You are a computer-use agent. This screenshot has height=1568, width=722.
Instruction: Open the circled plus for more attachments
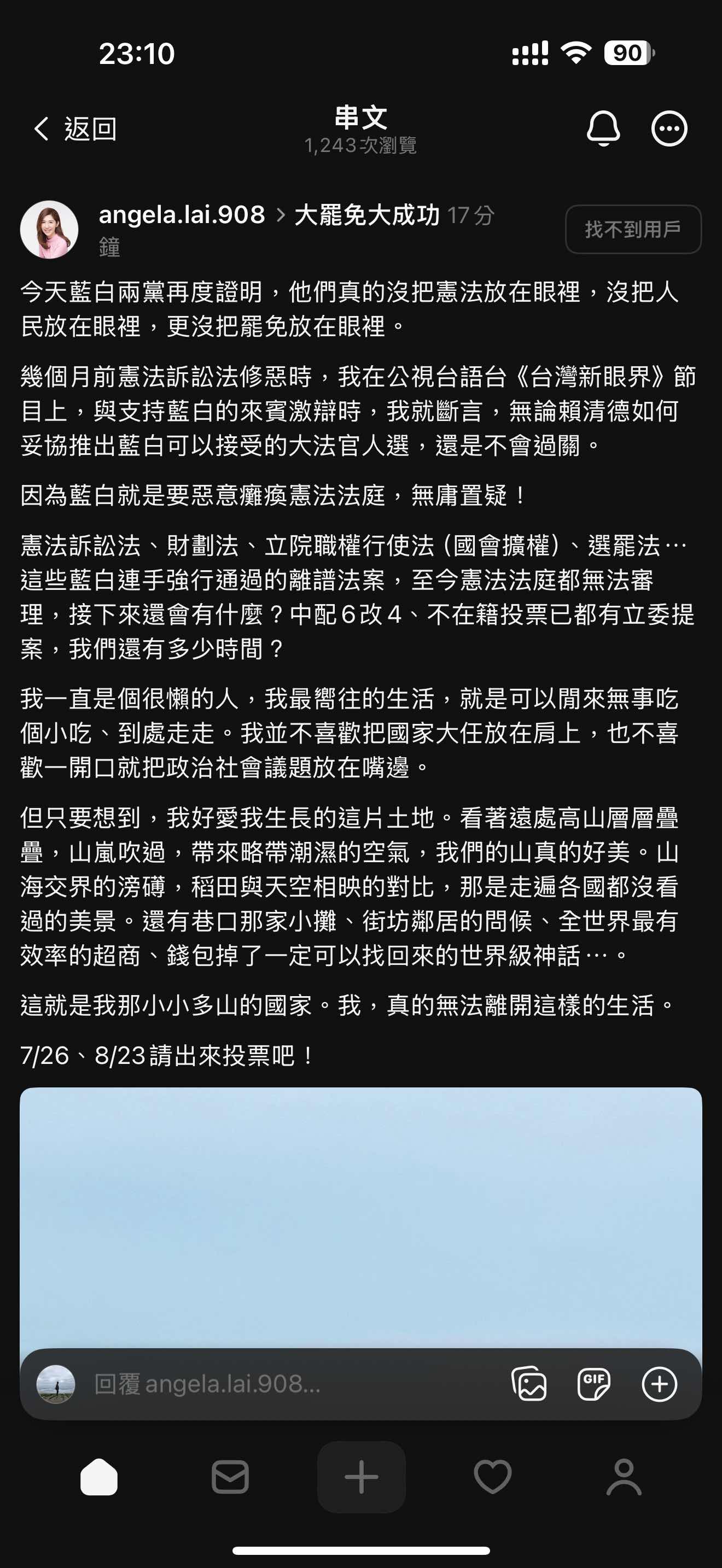(x=659, y=1384)
